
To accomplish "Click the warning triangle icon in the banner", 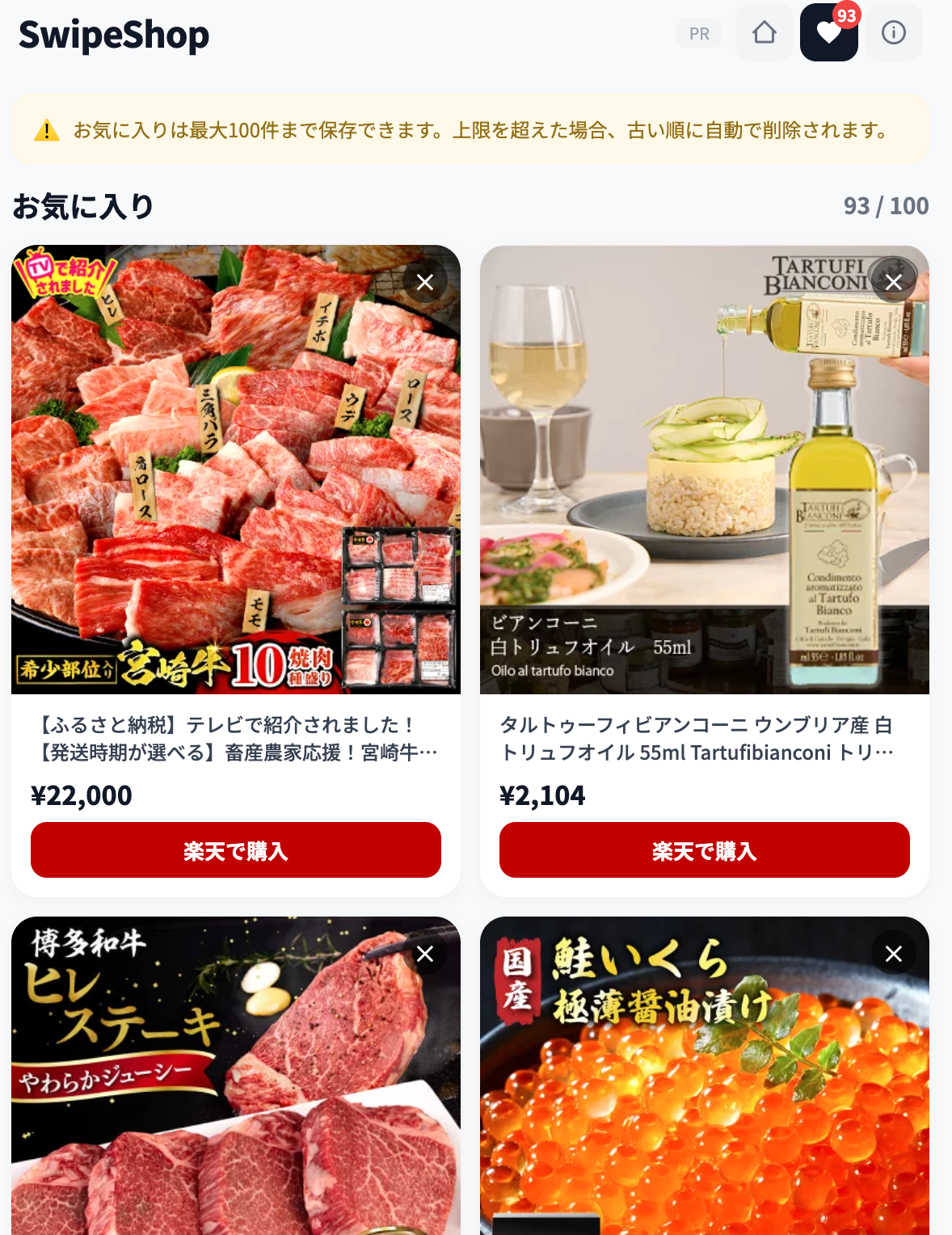I will (47, 129).
